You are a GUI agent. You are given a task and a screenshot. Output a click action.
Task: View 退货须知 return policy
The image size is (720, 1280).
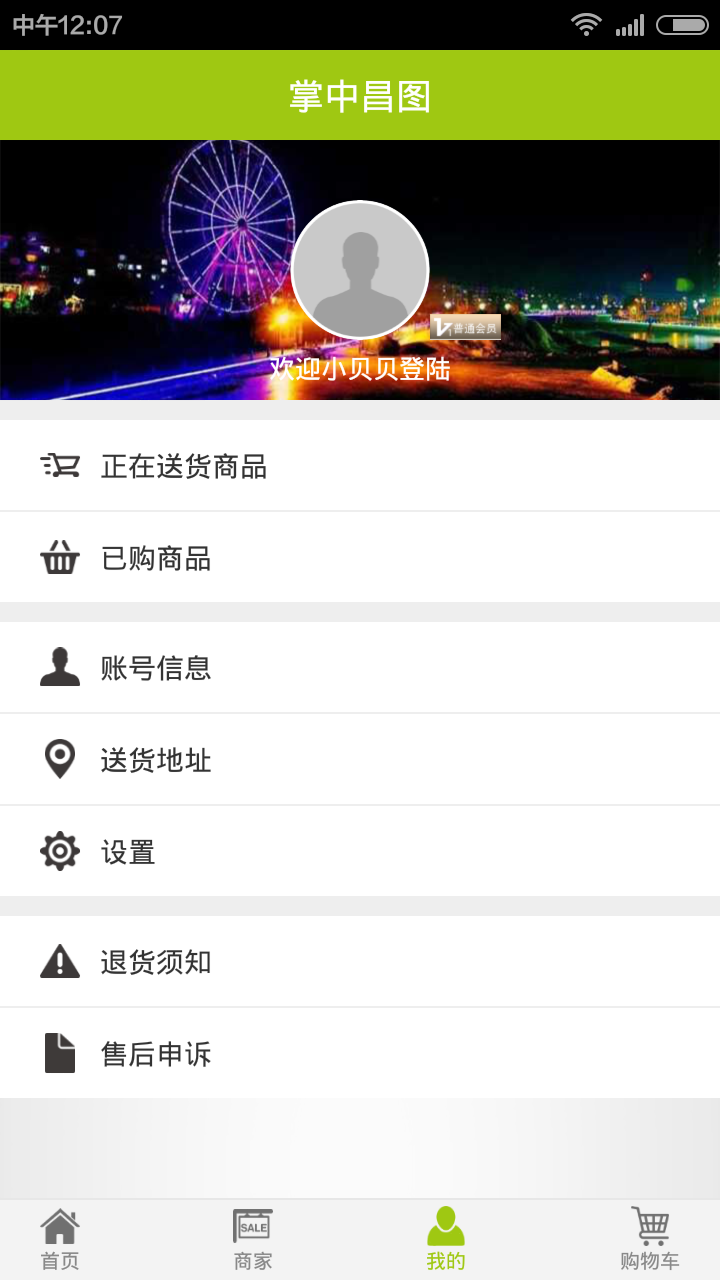click(360, 962)
